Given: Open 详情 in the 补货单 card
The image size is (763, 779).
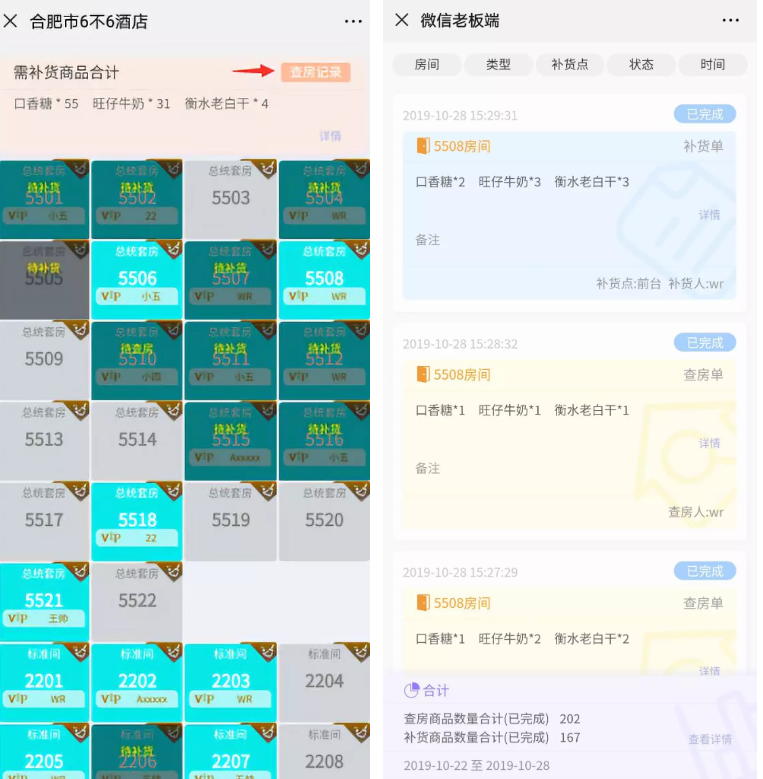Looking at the screenshot, I should coord(709,214).
